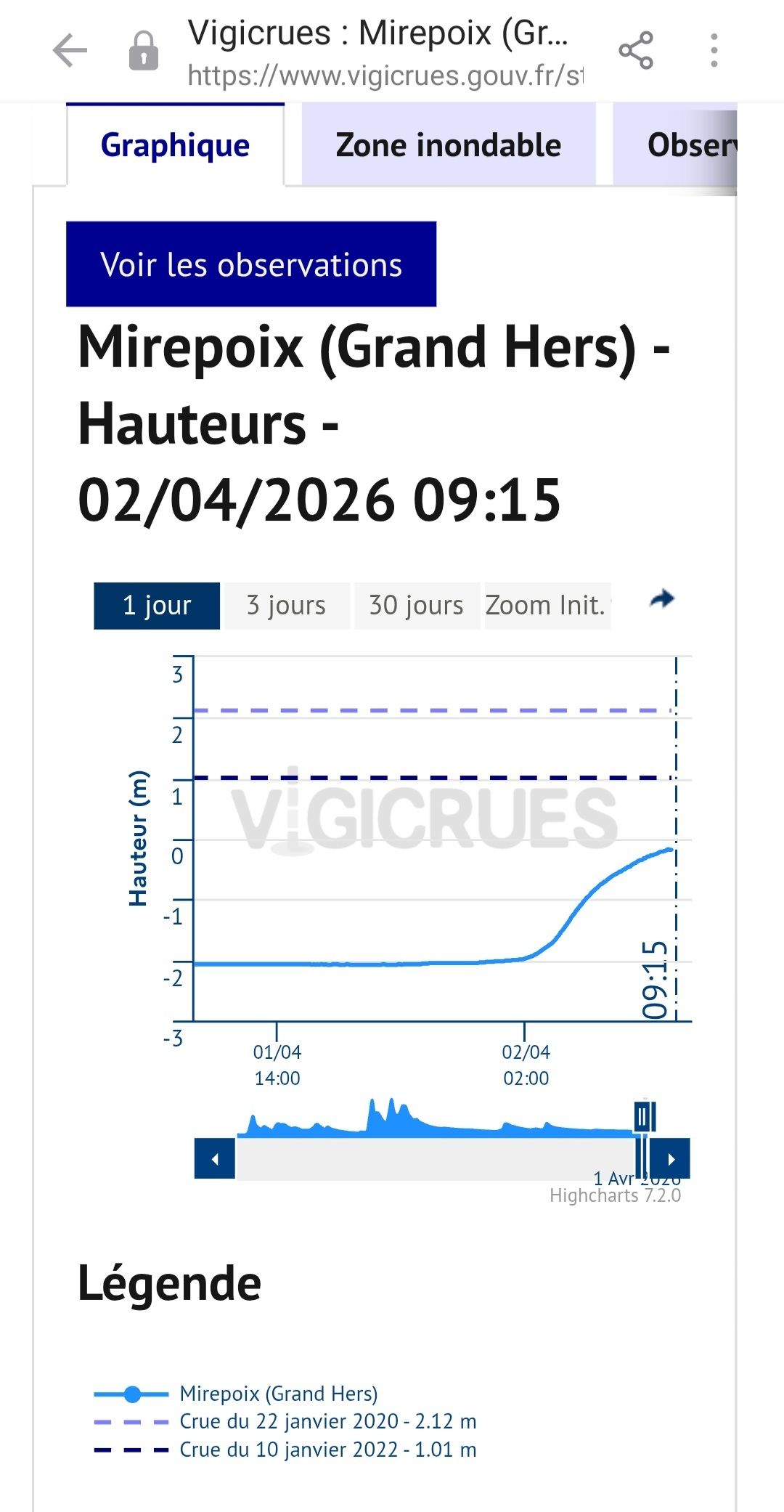Image resolution: width=784 pixels, height=1512 pixels.
Task: Show the site security lock info
Action: [x=144, y=51]
